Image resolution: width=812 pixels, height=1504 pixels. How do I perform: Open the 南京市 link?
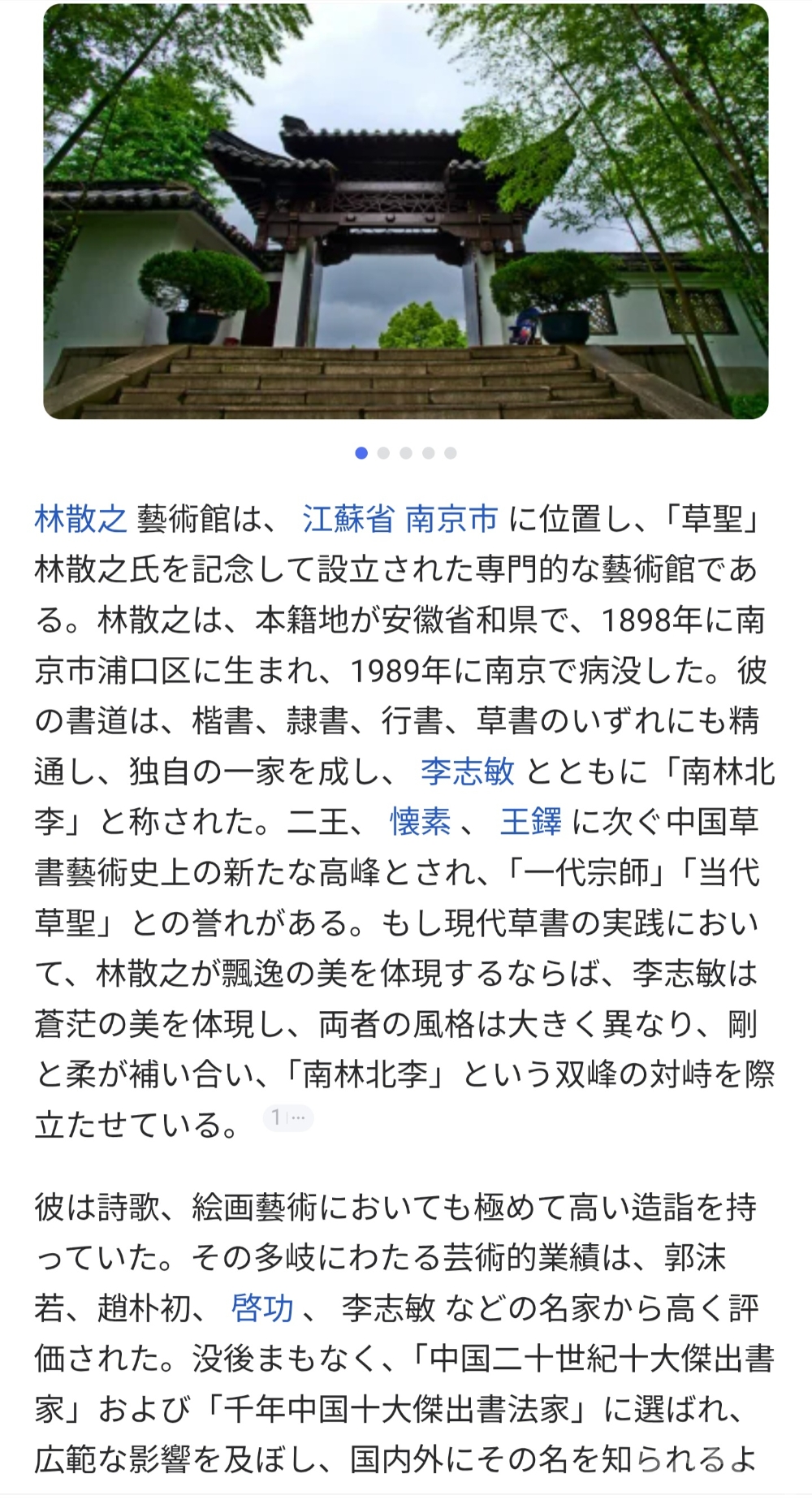[451, 520]
